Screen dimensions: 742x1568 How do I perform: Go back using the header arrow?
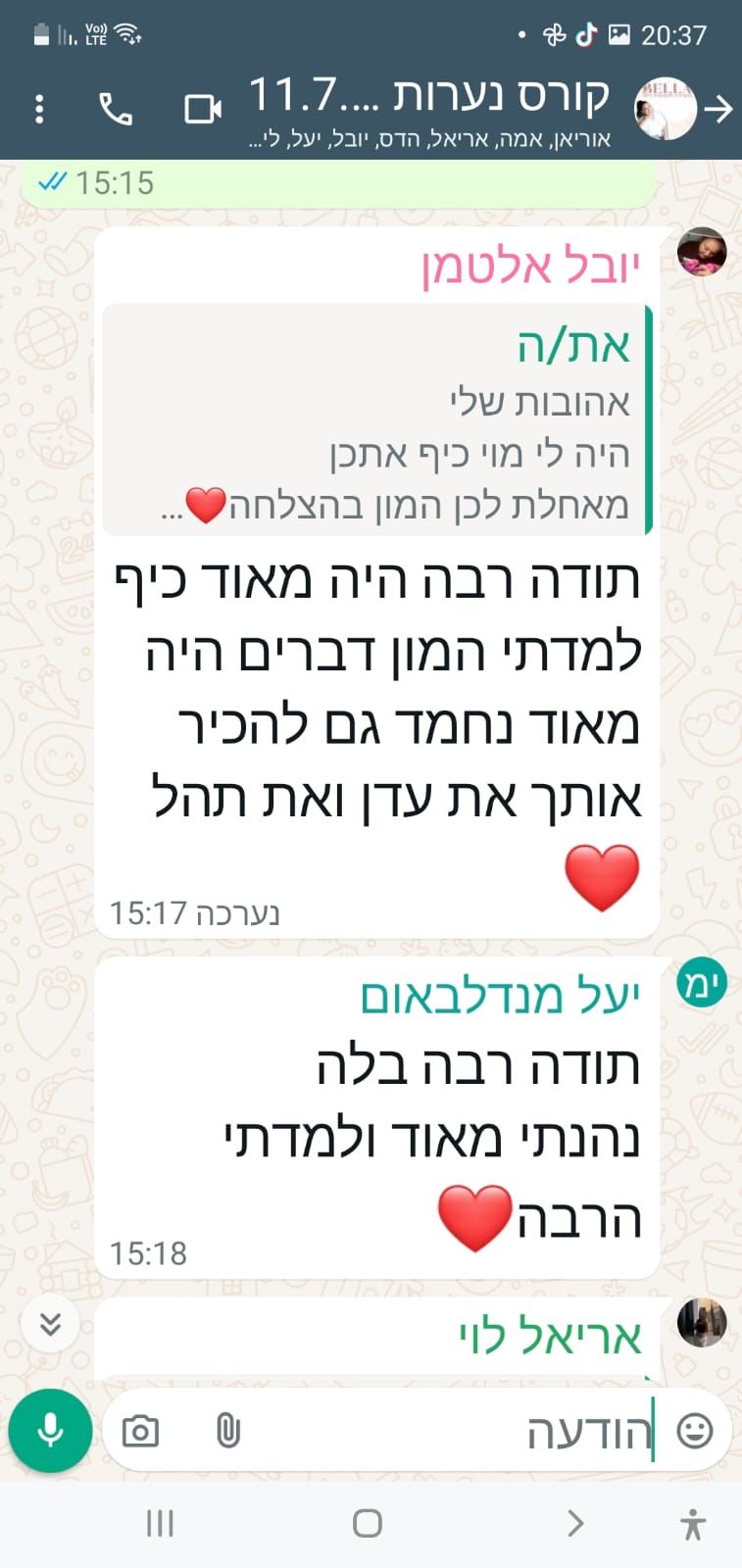(719, 109)
